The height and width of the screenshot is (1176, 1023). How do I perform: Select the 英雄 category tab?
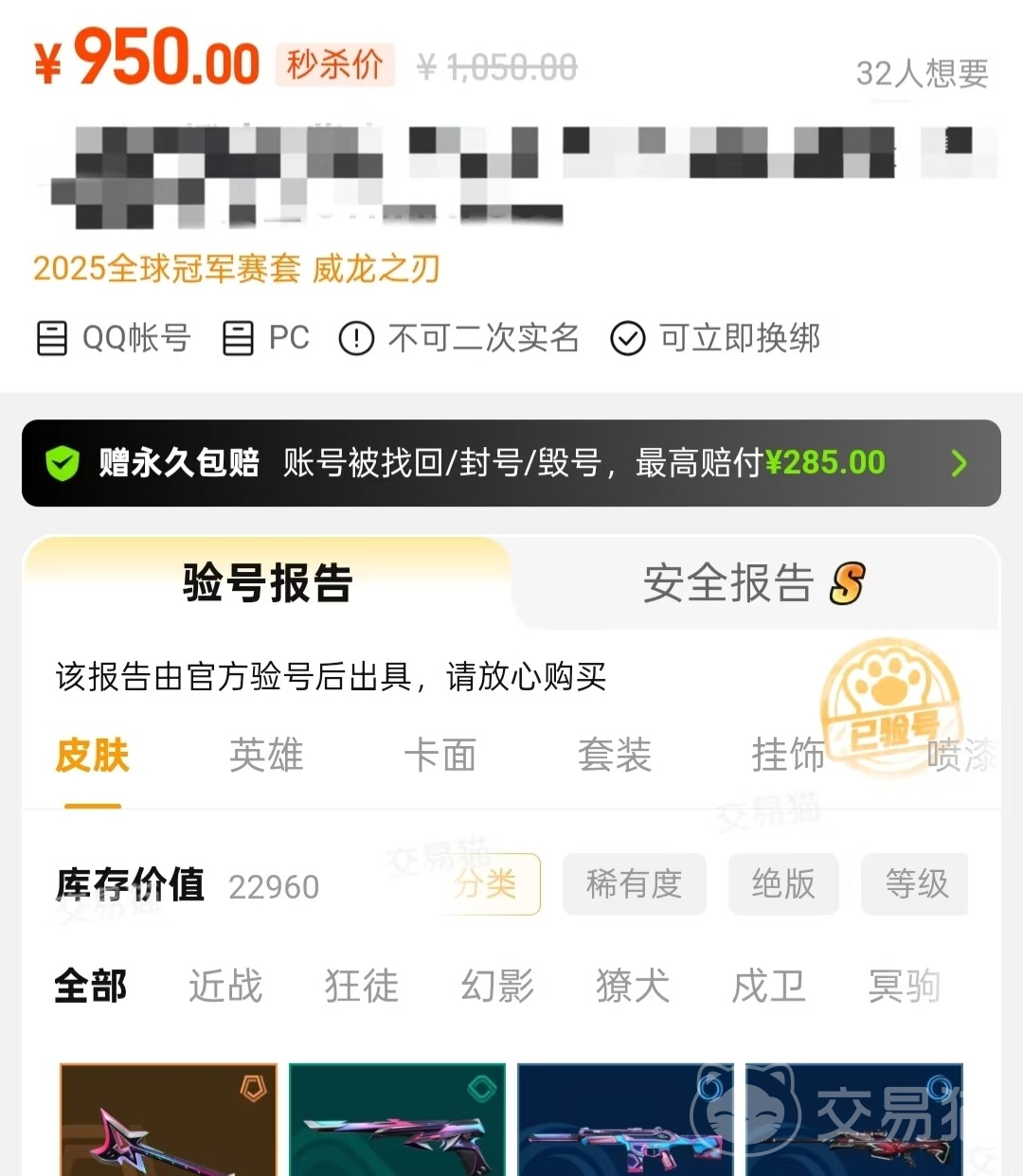266,756
